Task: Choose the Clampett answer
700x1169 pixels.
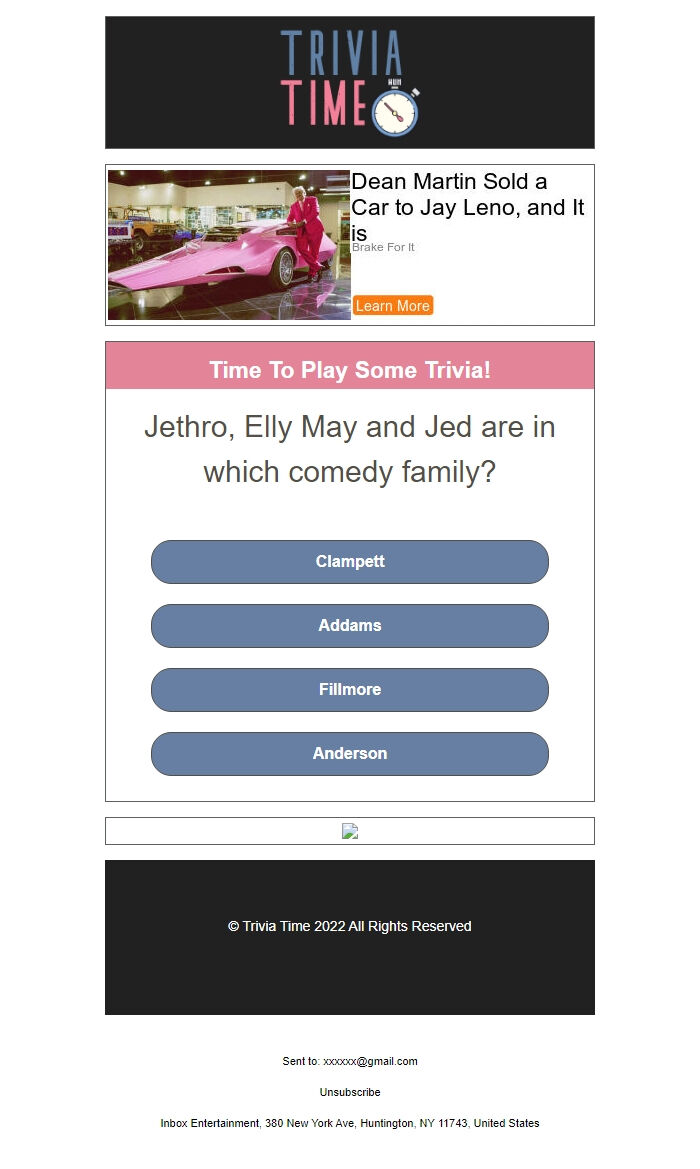Action: (350, 562)
